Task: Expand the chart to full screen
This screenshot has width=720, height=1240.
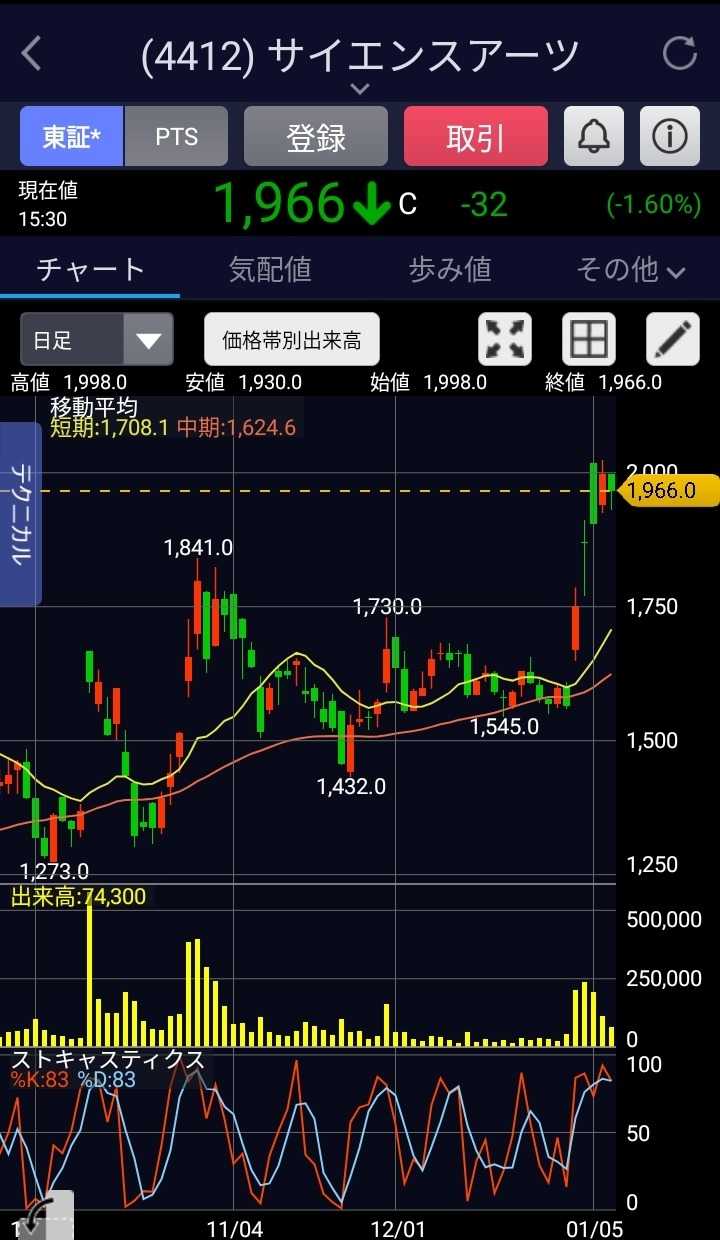Action: coord(506,340)
